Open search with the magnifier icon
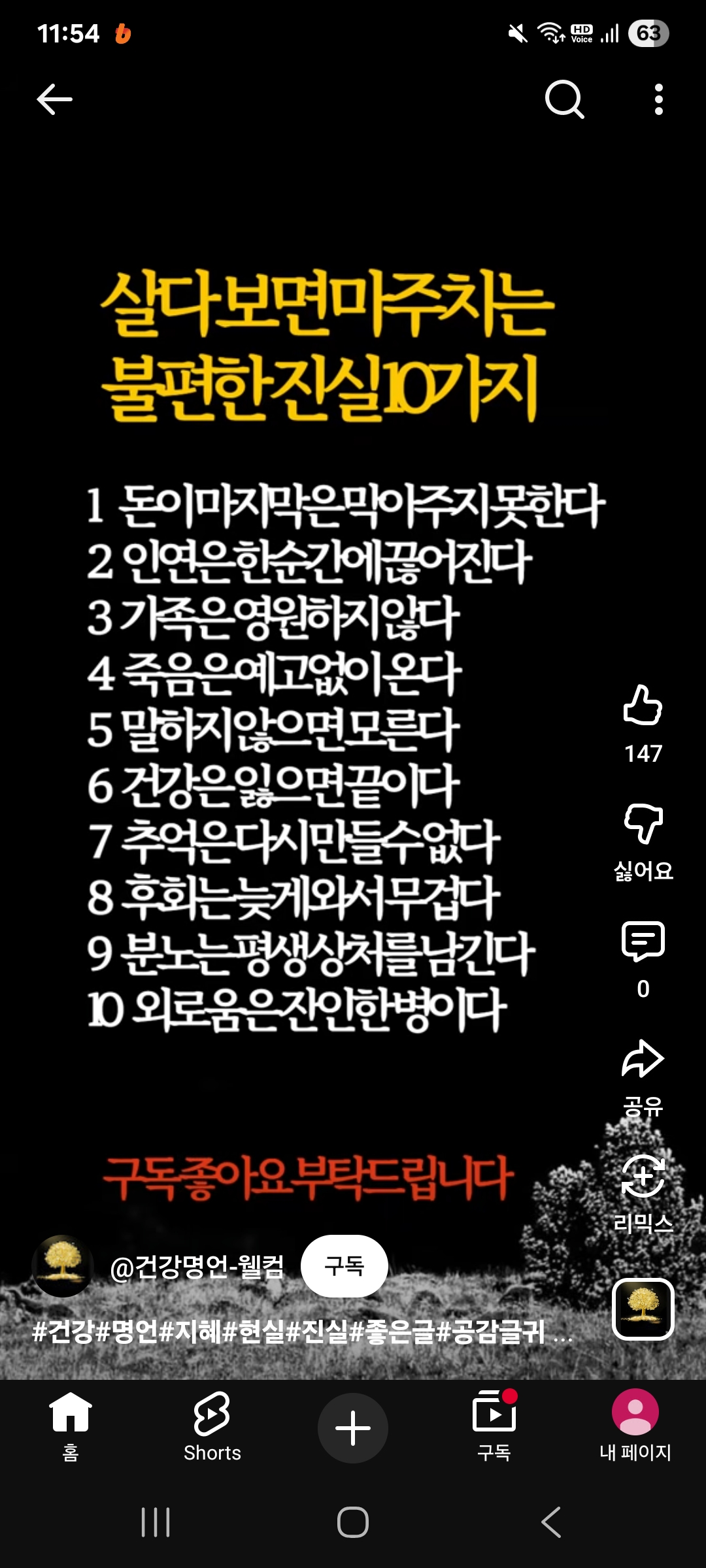The image size is (706, 1568). click(x=564, y=100)
